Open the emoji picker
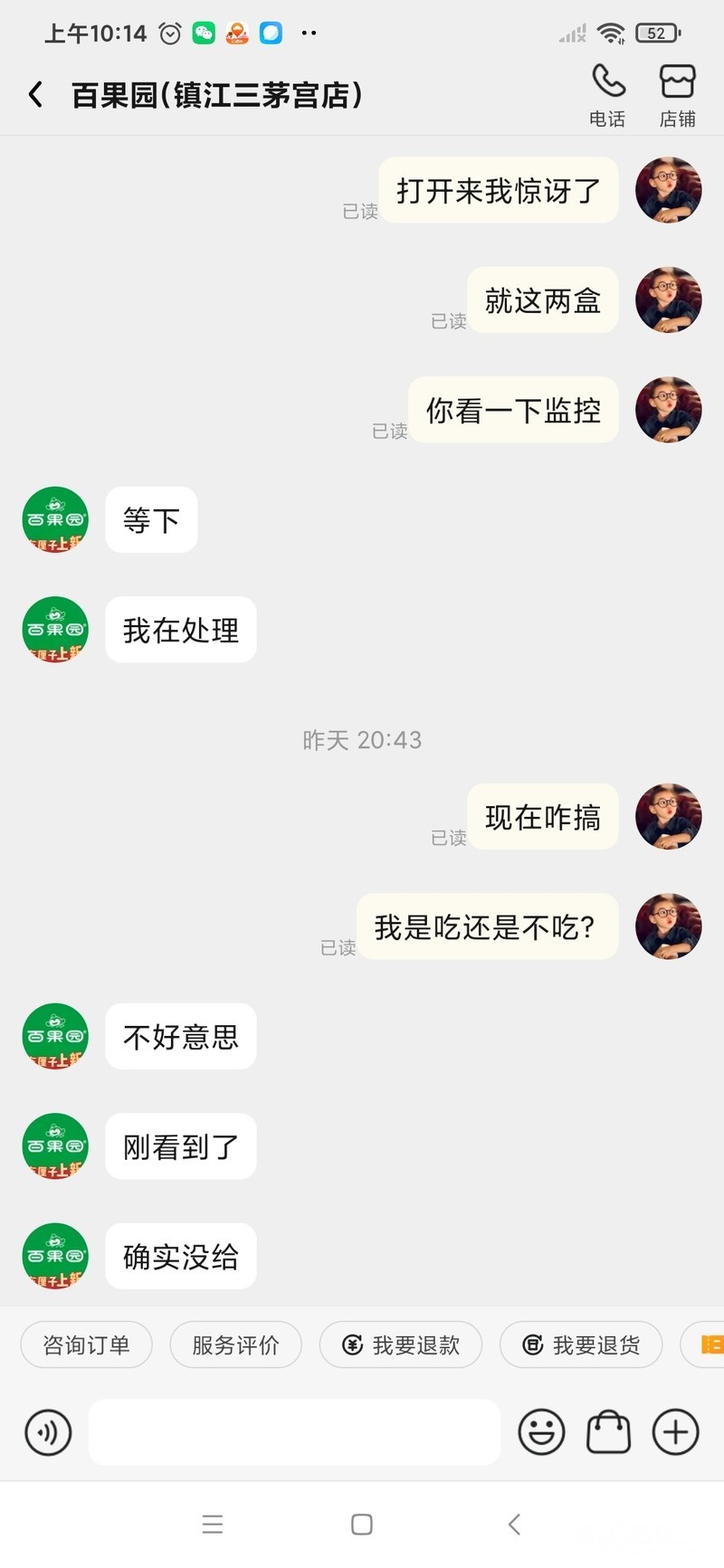The image size is (724, 1568). click(541, 1432)
